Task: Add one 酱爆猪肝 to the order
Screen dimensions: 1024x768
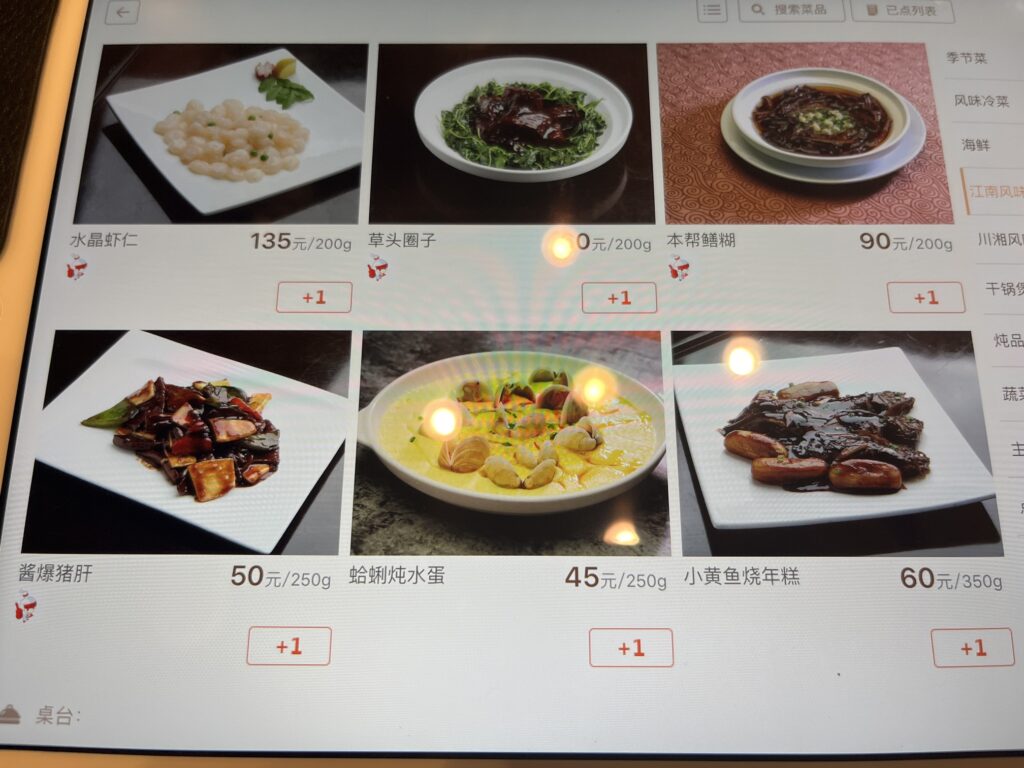Action: pyautogui.click(x=289, y=646)
